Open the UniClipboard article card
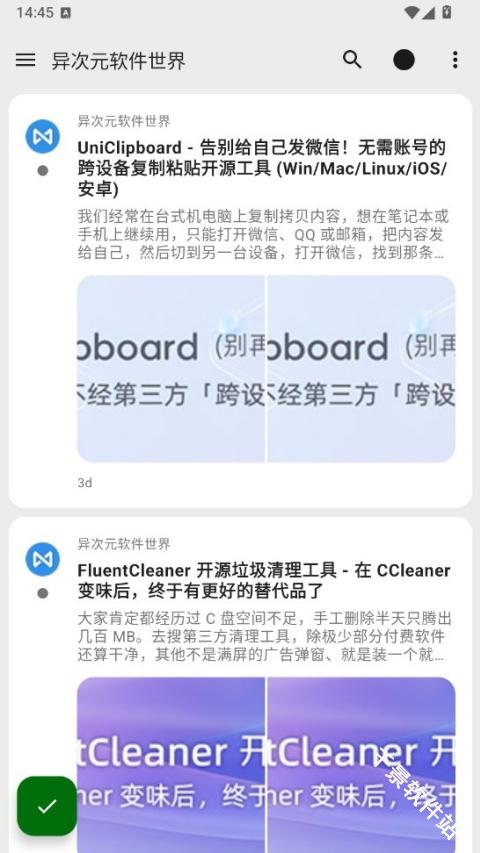This screenshot has width=480, height=853. pyautogui.click(x=240, y=301)
